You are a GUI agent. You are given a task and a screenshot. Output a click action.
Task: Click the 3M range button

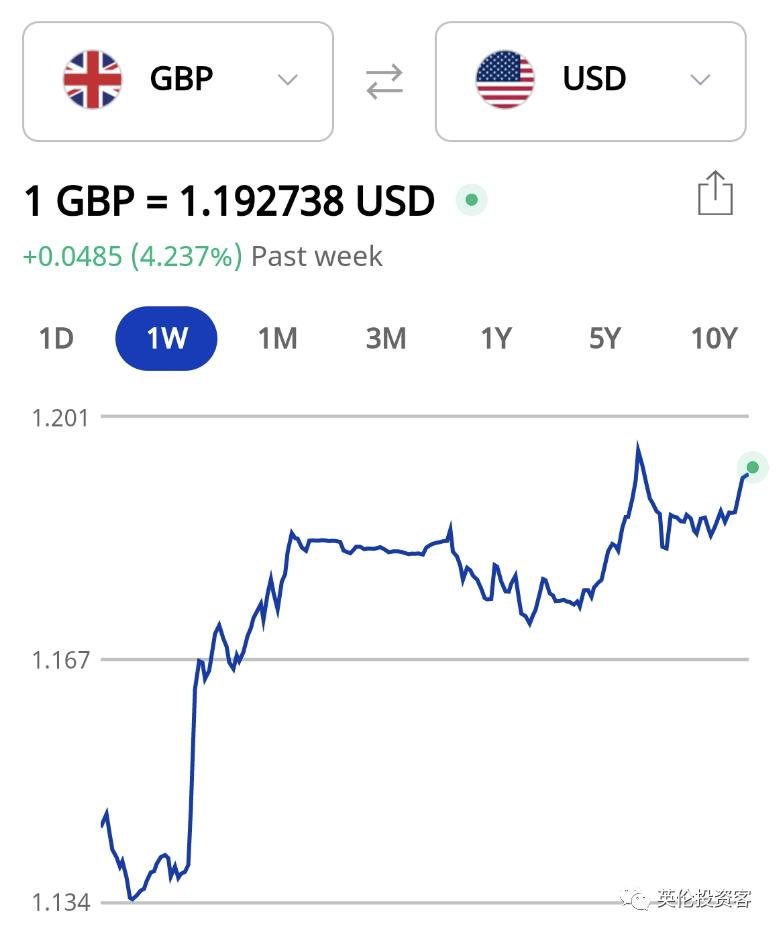(x=386, y=338)
